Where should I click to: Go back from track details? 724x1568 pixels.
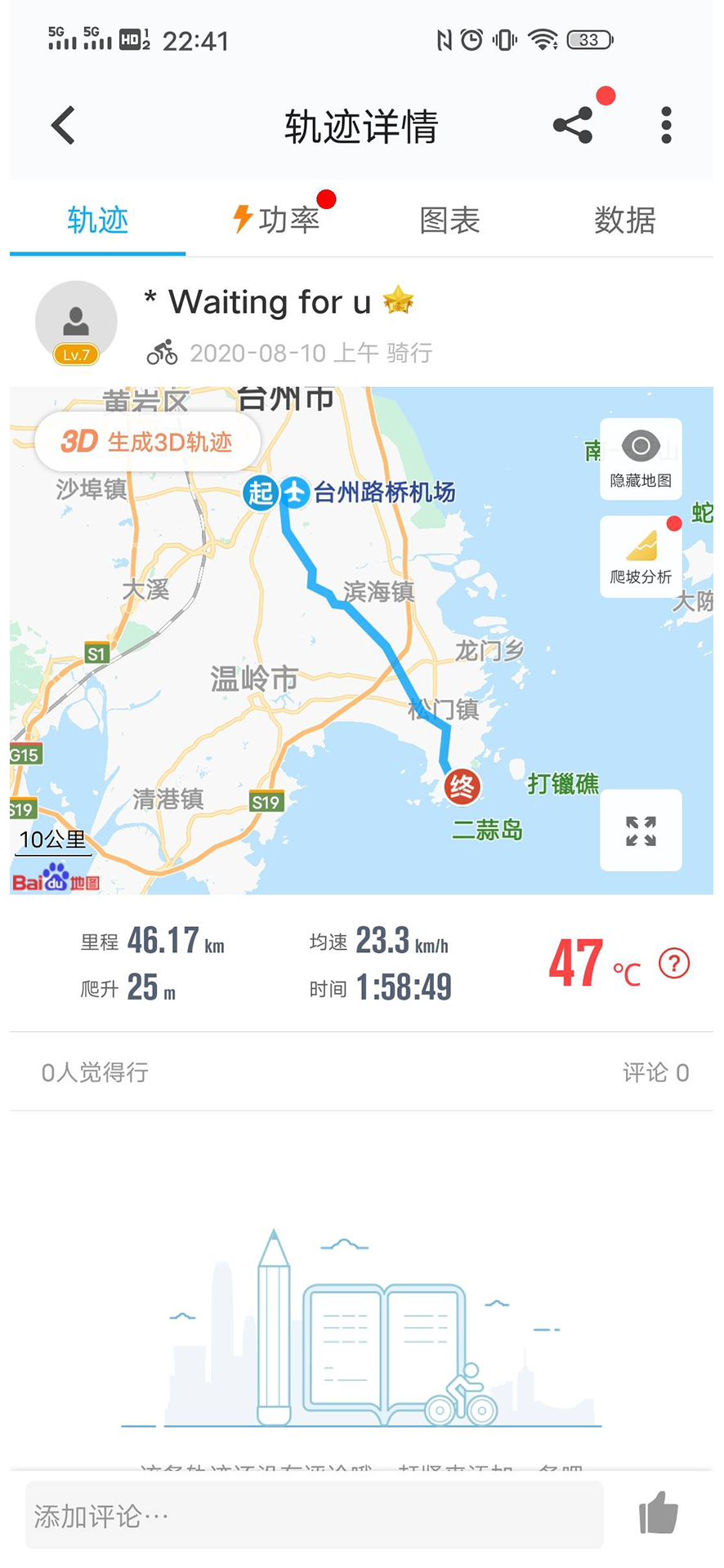pos(64,126)
